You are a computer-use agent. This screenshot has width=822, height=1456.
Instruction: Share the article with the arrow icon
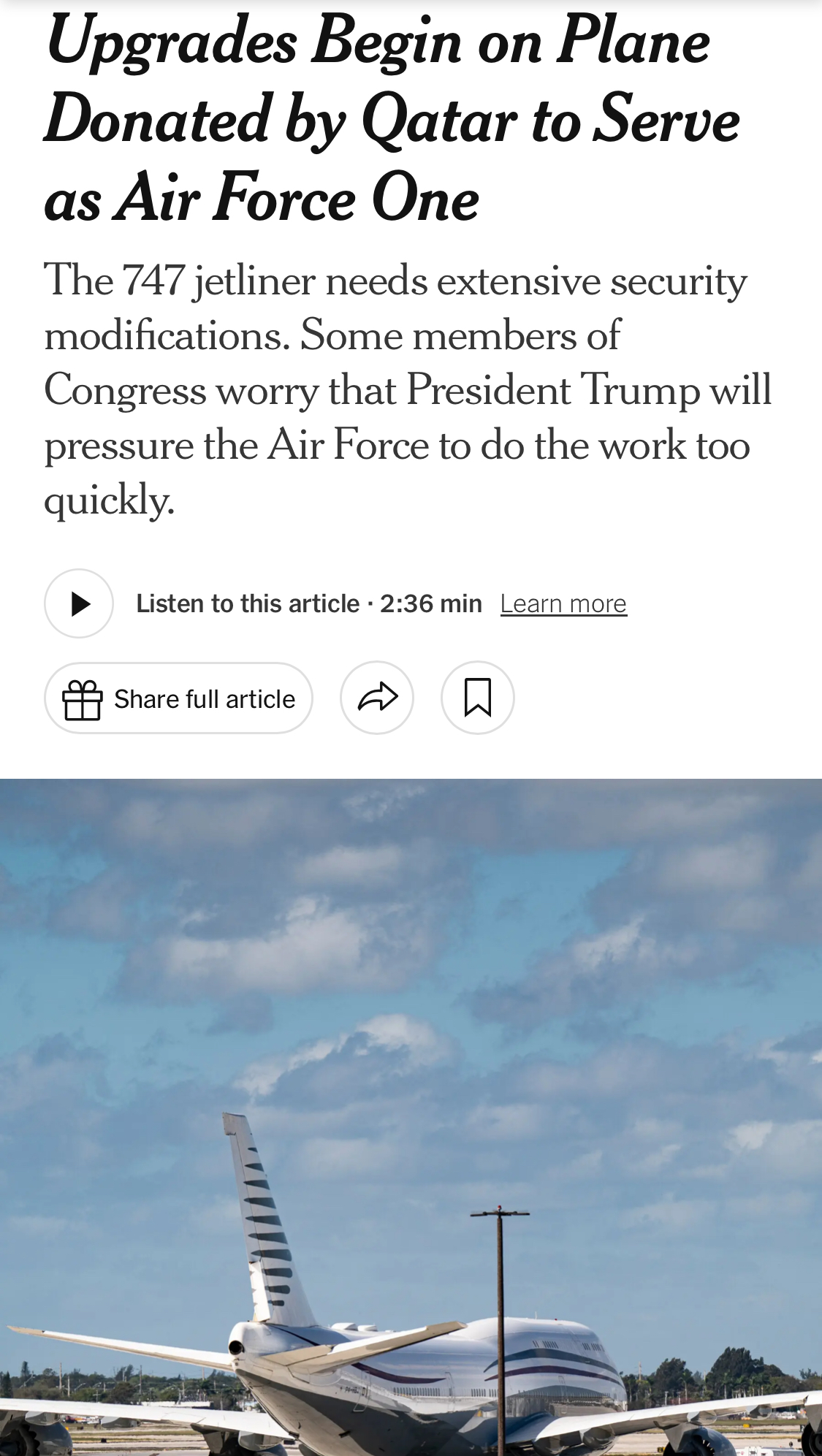point(377,698)
